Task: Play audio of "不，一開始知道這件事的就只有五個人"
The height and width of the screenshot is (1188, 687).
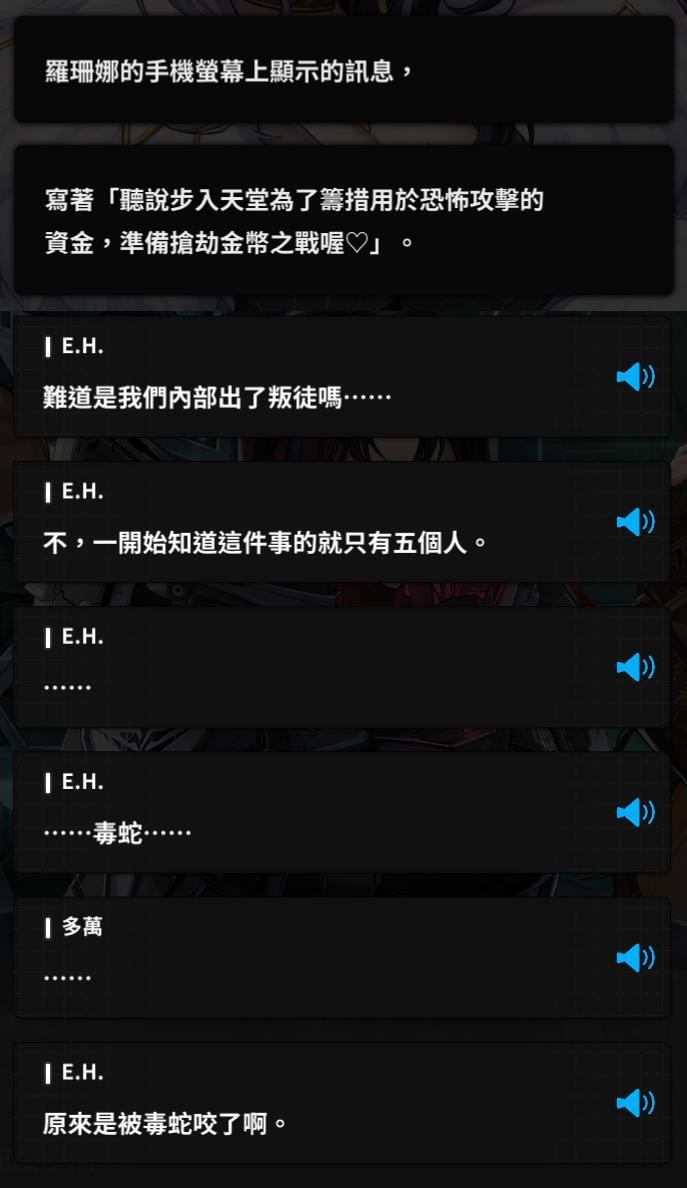Action: (635, 522)
